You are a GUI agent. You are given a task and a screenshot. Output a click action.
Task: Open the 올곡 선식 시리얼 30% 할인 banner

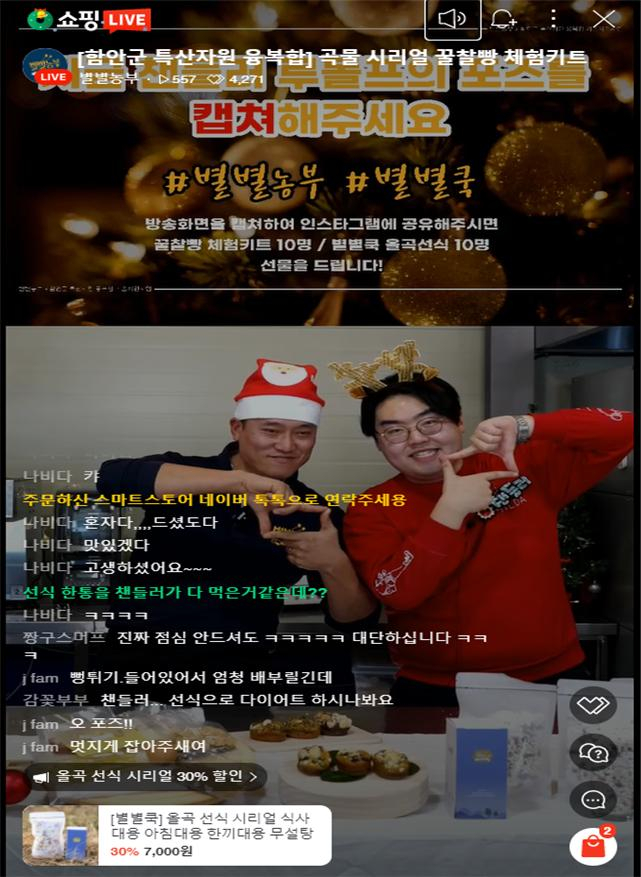click(x=146, y=776)
